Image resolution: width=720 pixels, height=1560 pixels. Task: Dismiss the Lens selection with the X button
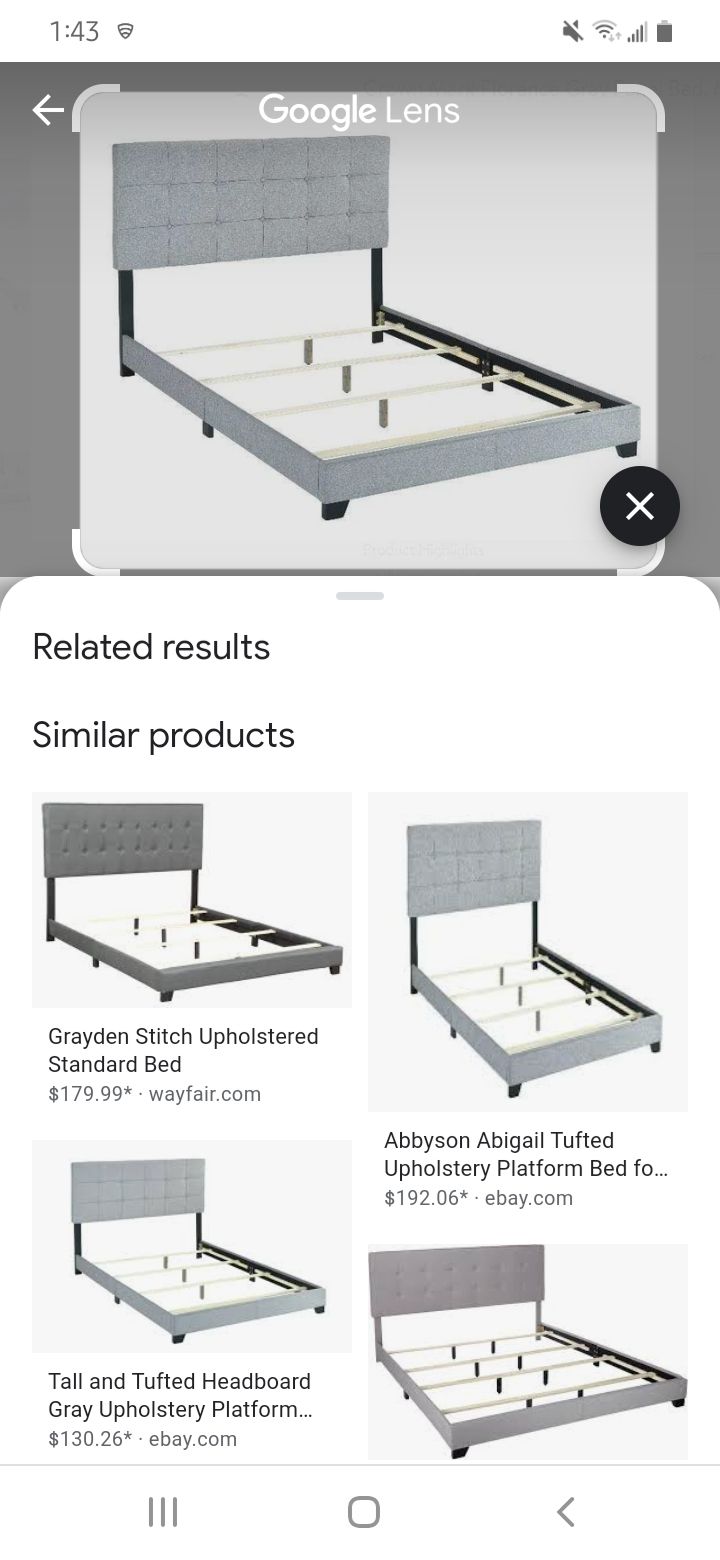pyautogui.click(x=640, y=506)
